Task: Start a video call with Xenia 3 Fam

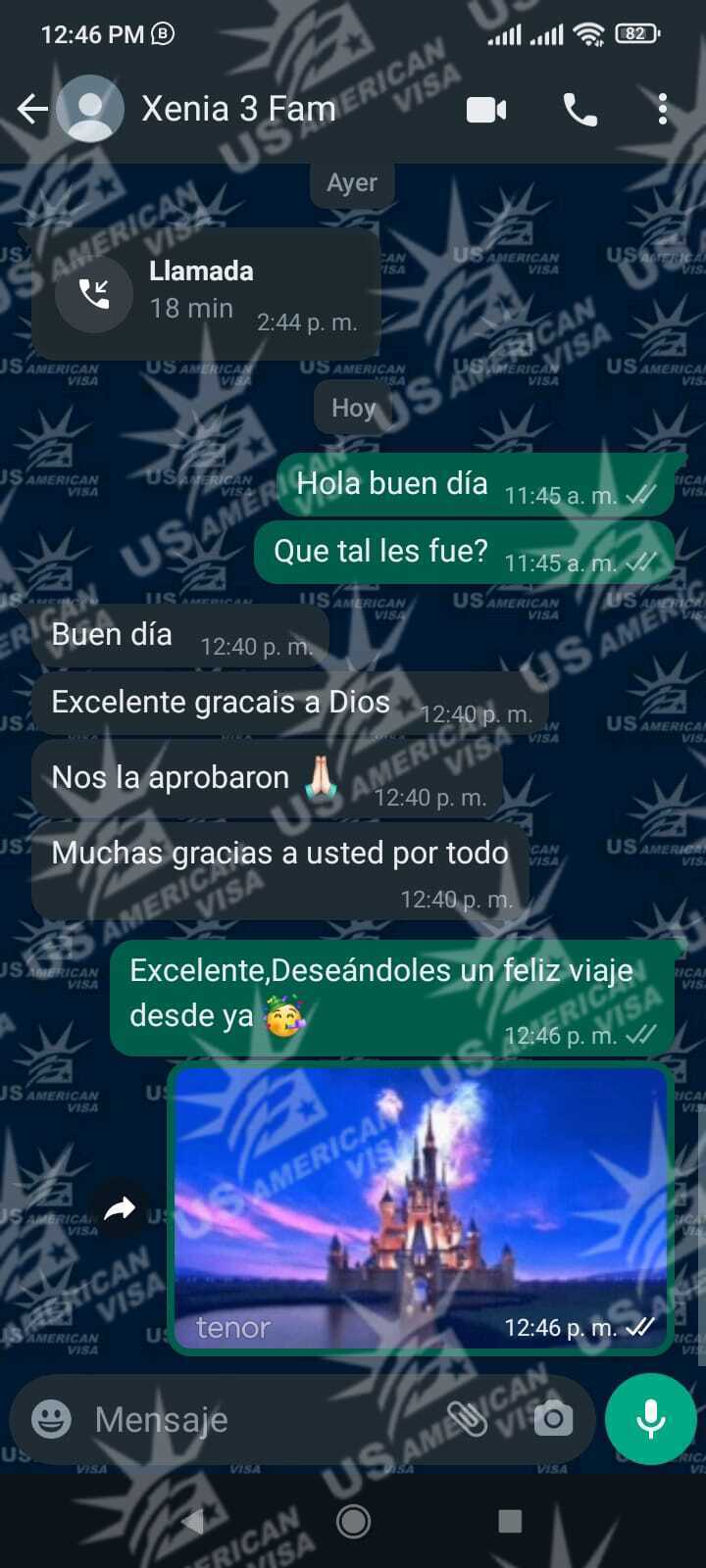Action: (x=486, y=110)
